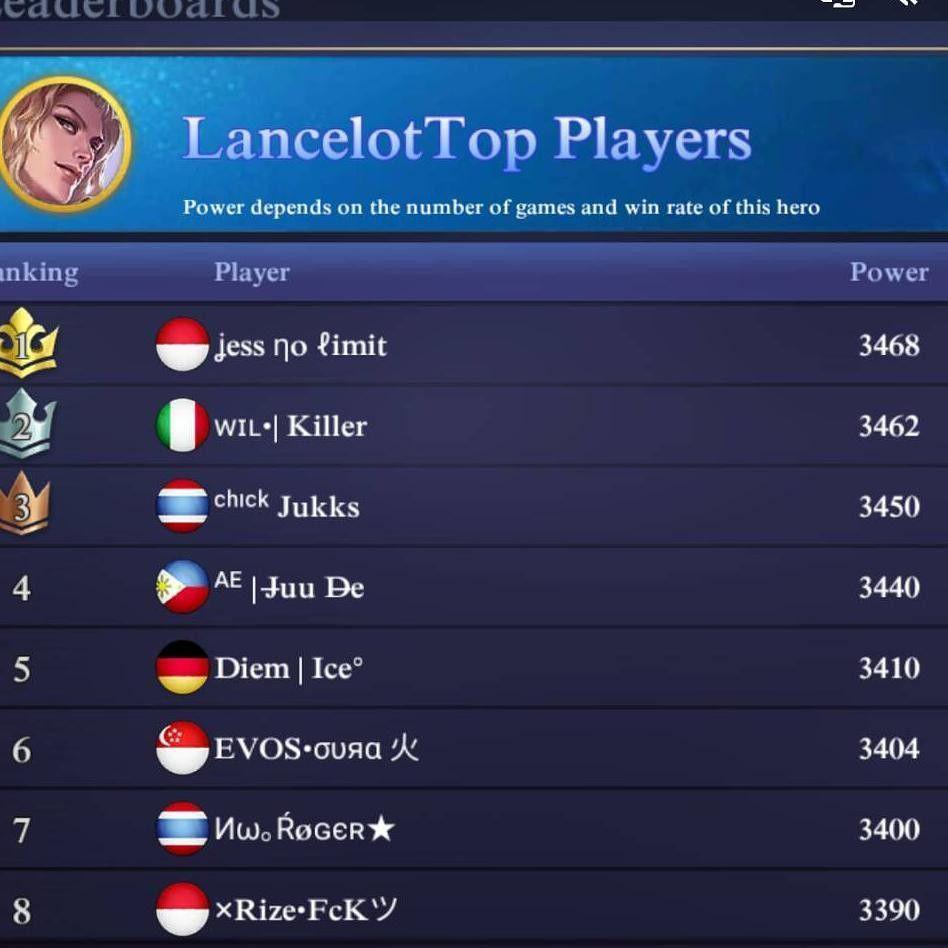View WIL Killer's player details
Image resolution: width=948 pixels, height=948 pixels.
[x=291, y=427]
